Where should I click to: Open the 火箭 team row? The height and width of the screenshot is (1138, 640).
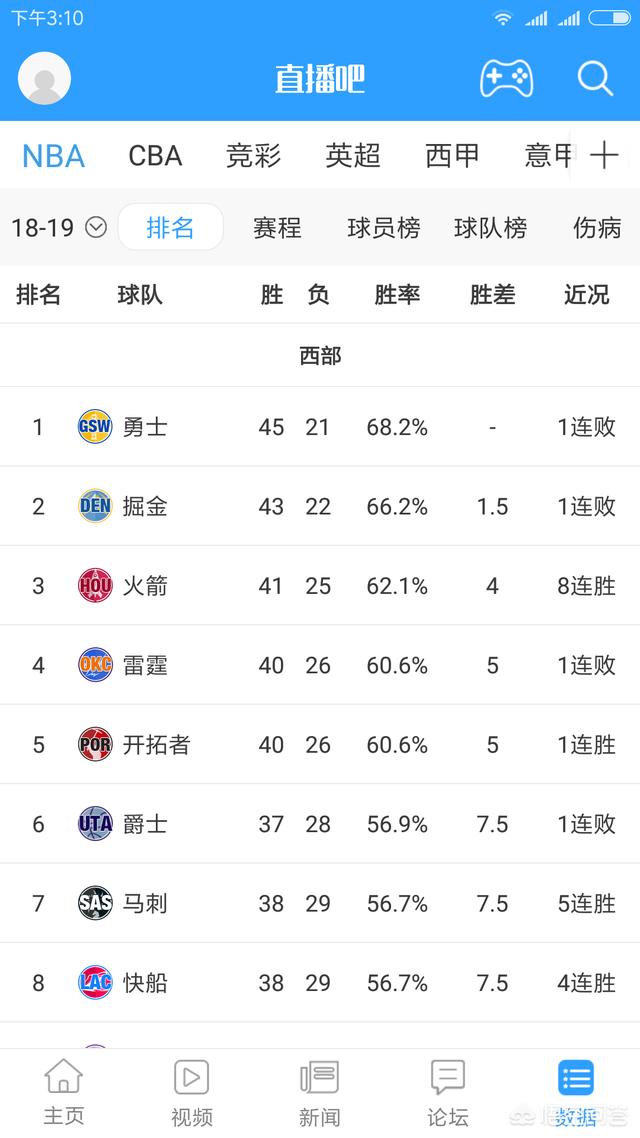point(320,586)
